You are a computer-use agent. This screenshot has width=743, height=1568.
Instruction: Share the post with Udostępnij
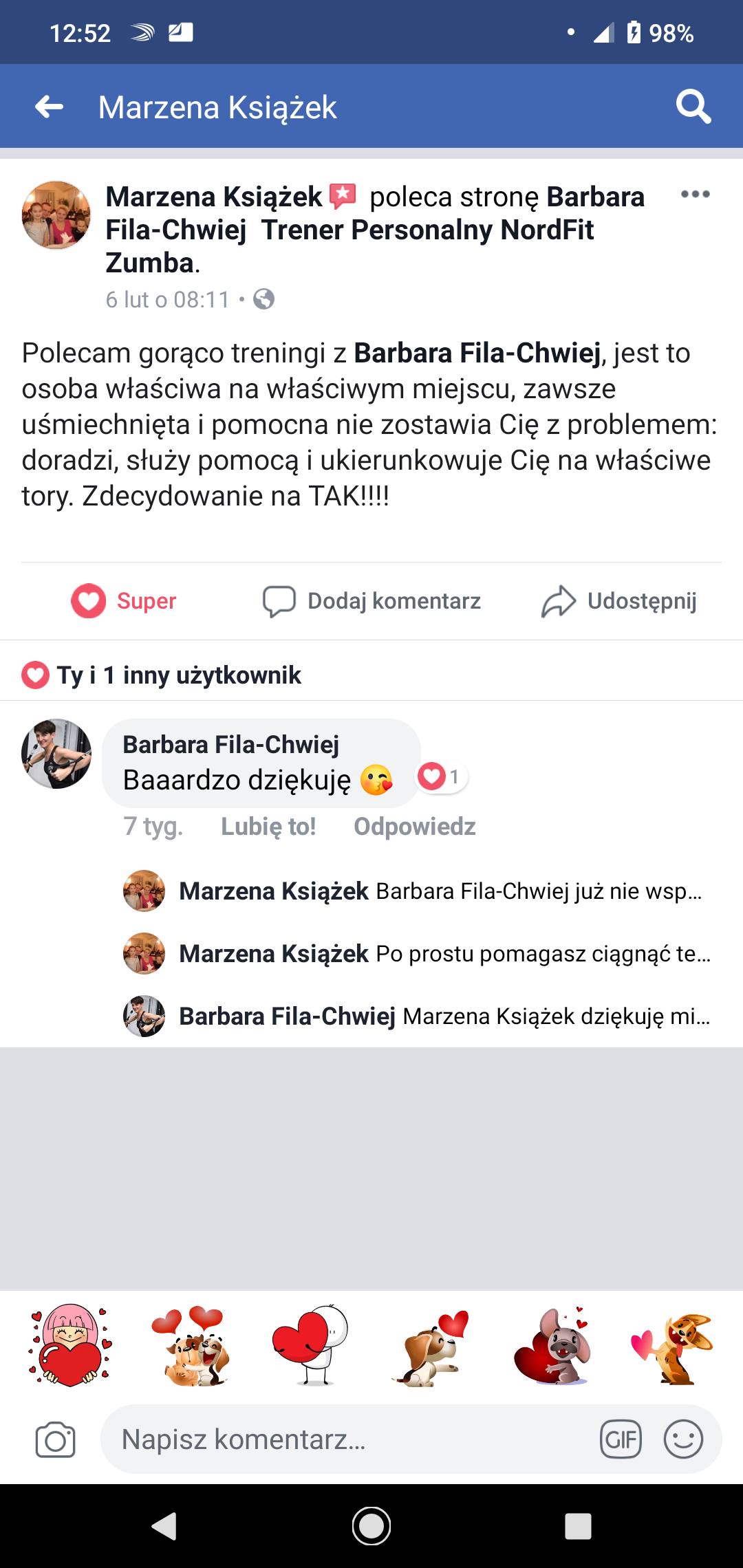click(619, 601)
